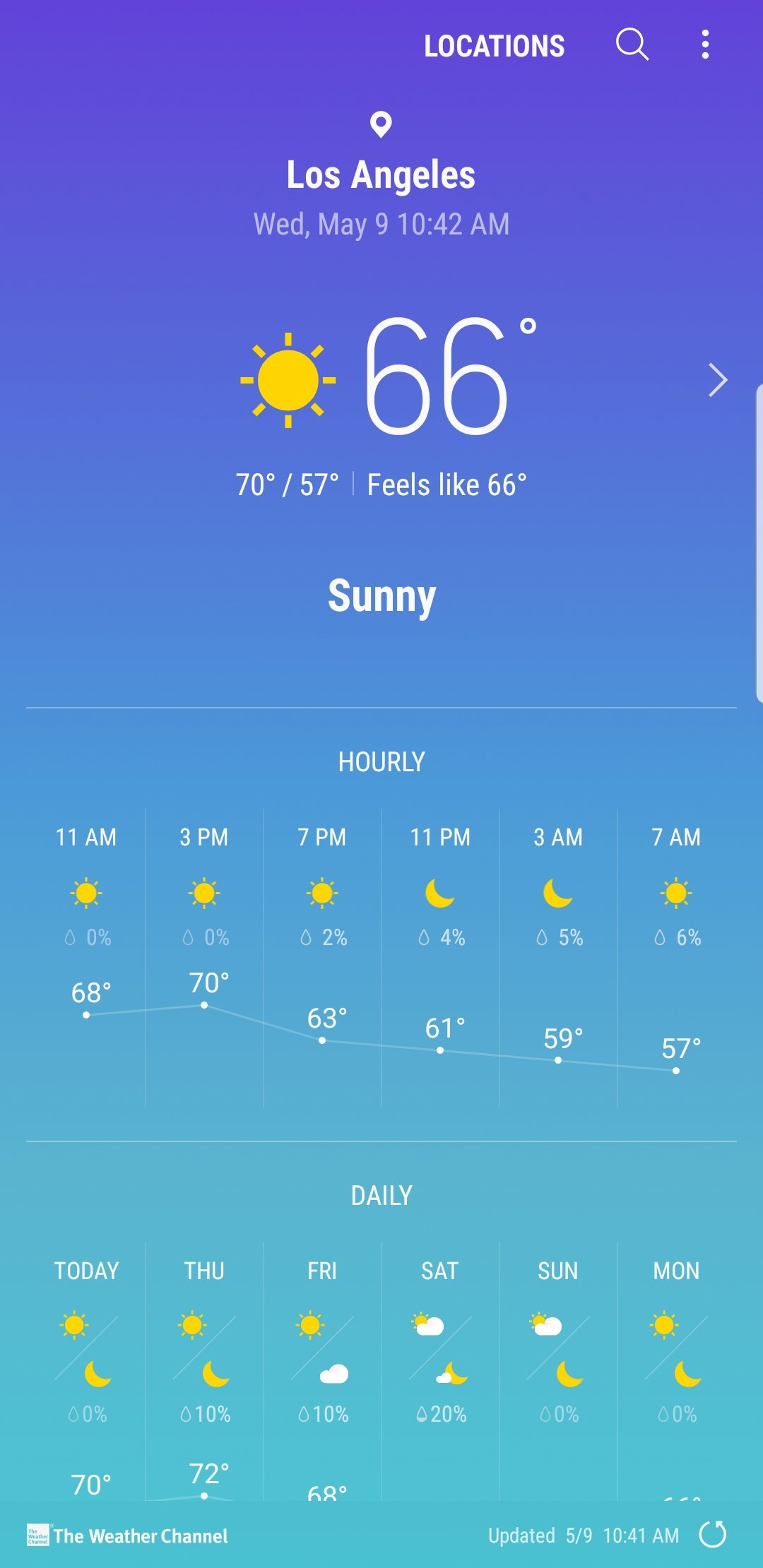Select the THU daily forecast

[204, 1372]
